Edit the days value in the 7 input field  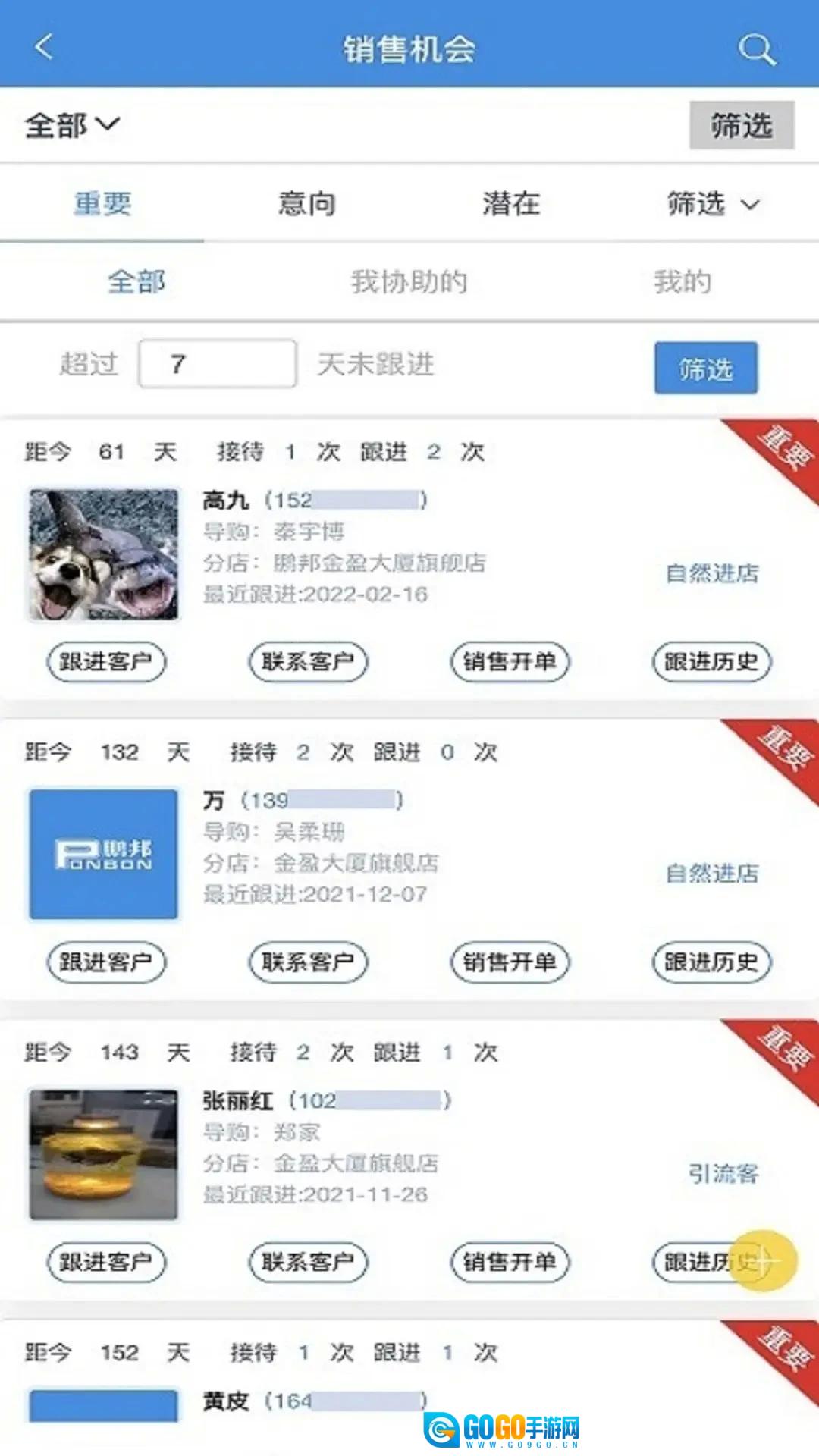pos(217,364)
